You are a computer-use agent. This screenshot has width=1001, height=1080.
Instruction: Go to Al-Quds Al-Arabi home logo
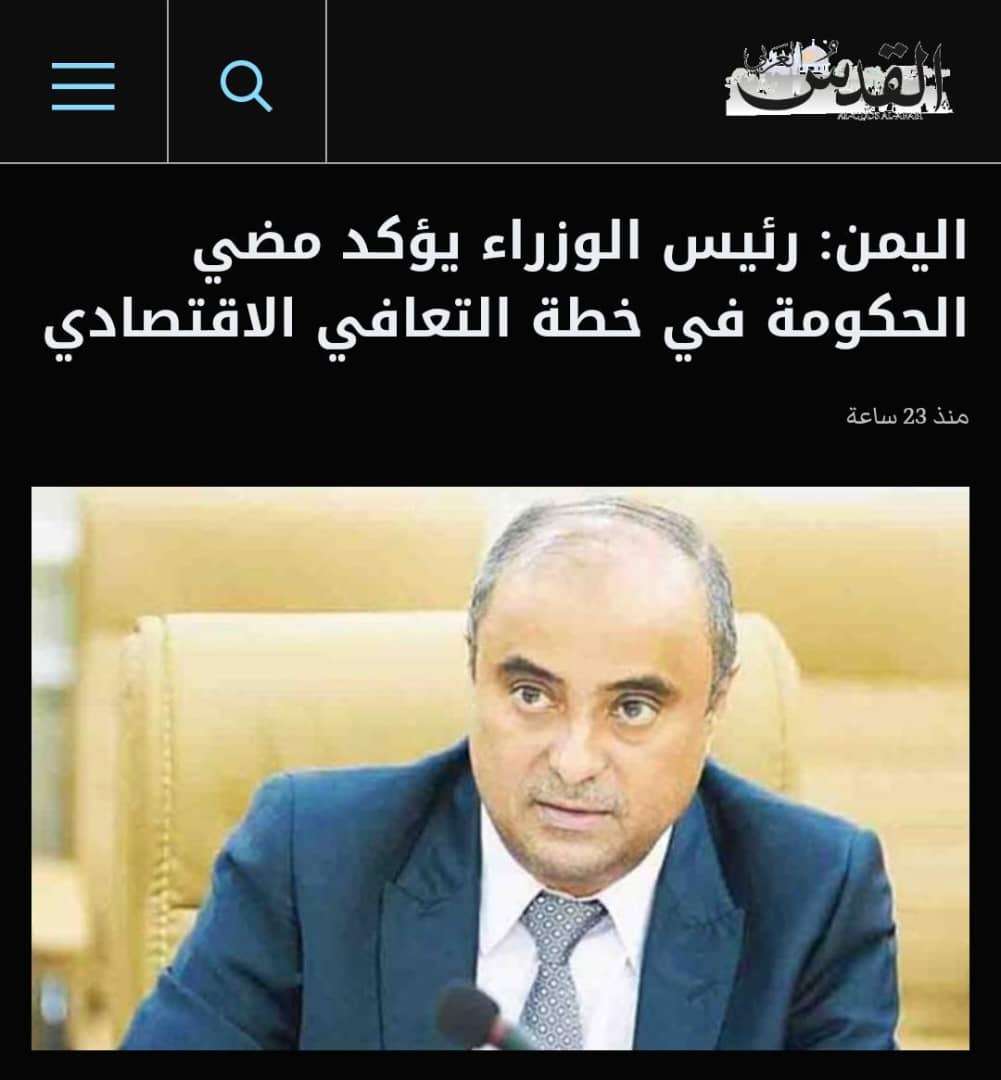tap(839, 82)
